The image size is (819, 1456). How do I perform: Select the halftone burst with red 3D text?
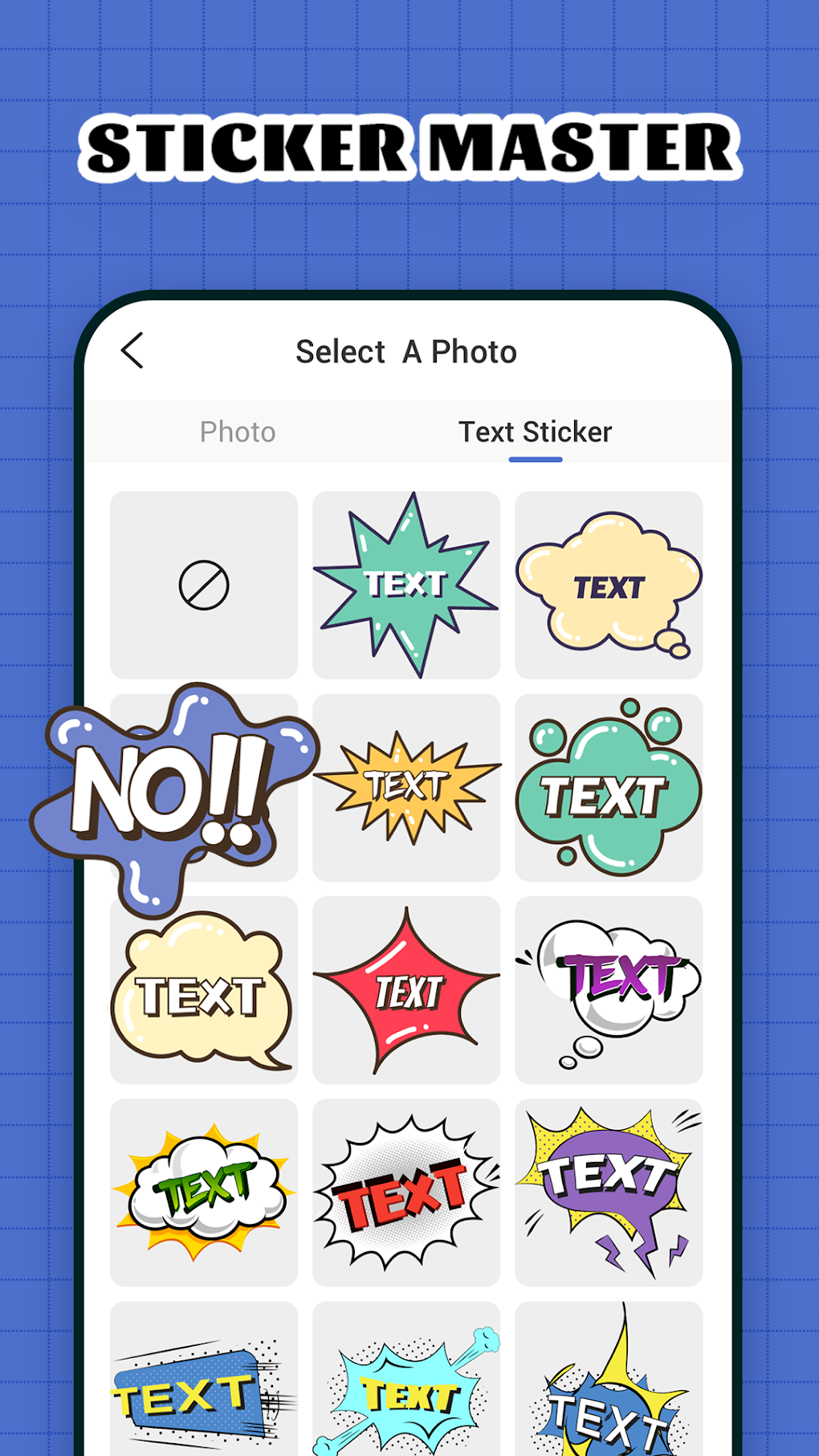406,1193
